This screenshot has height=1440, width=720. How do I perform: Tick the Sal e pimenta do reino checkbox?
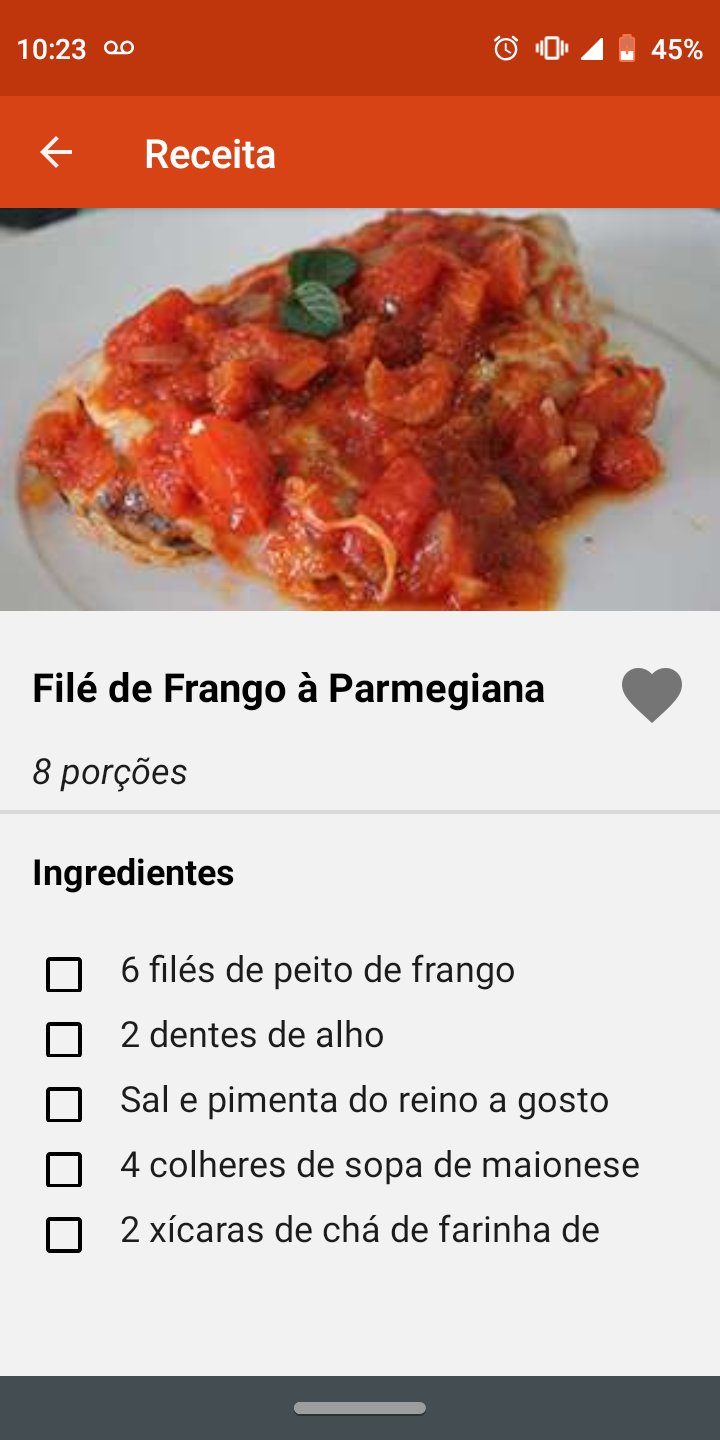coord(64,1104)
